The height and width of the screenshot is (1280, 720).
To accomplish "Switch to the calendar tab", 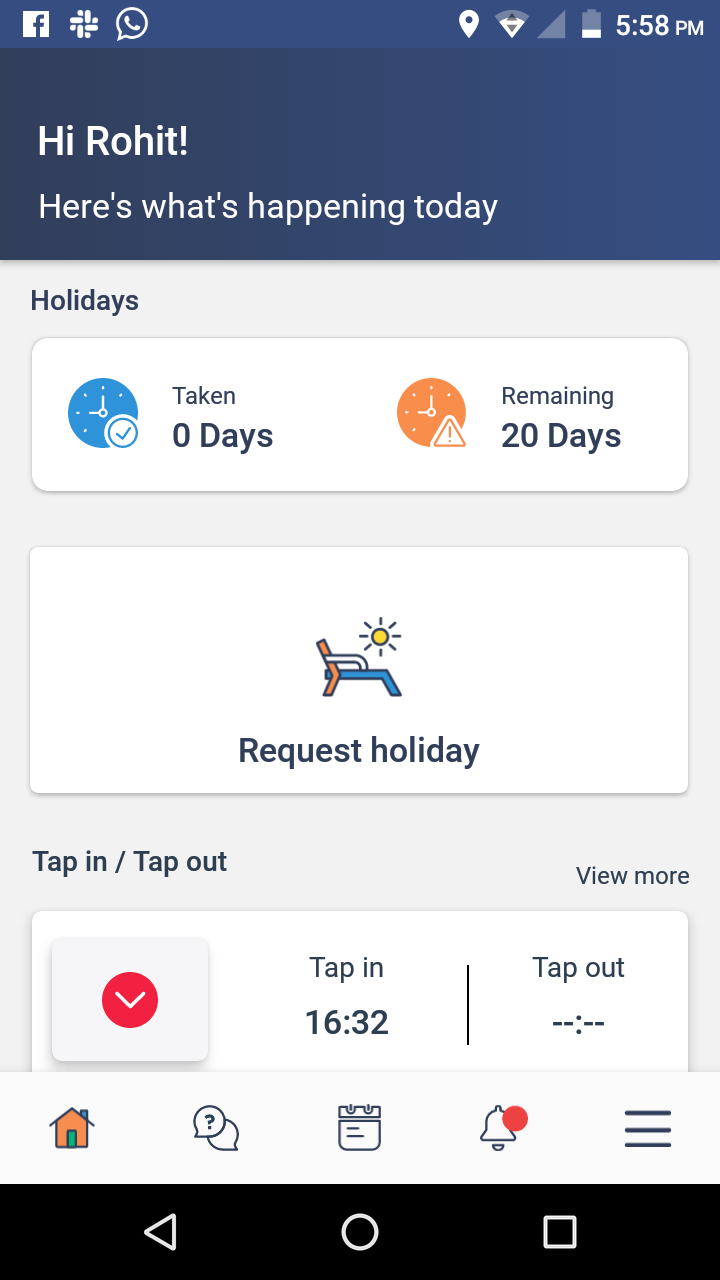I will 360,1129.
